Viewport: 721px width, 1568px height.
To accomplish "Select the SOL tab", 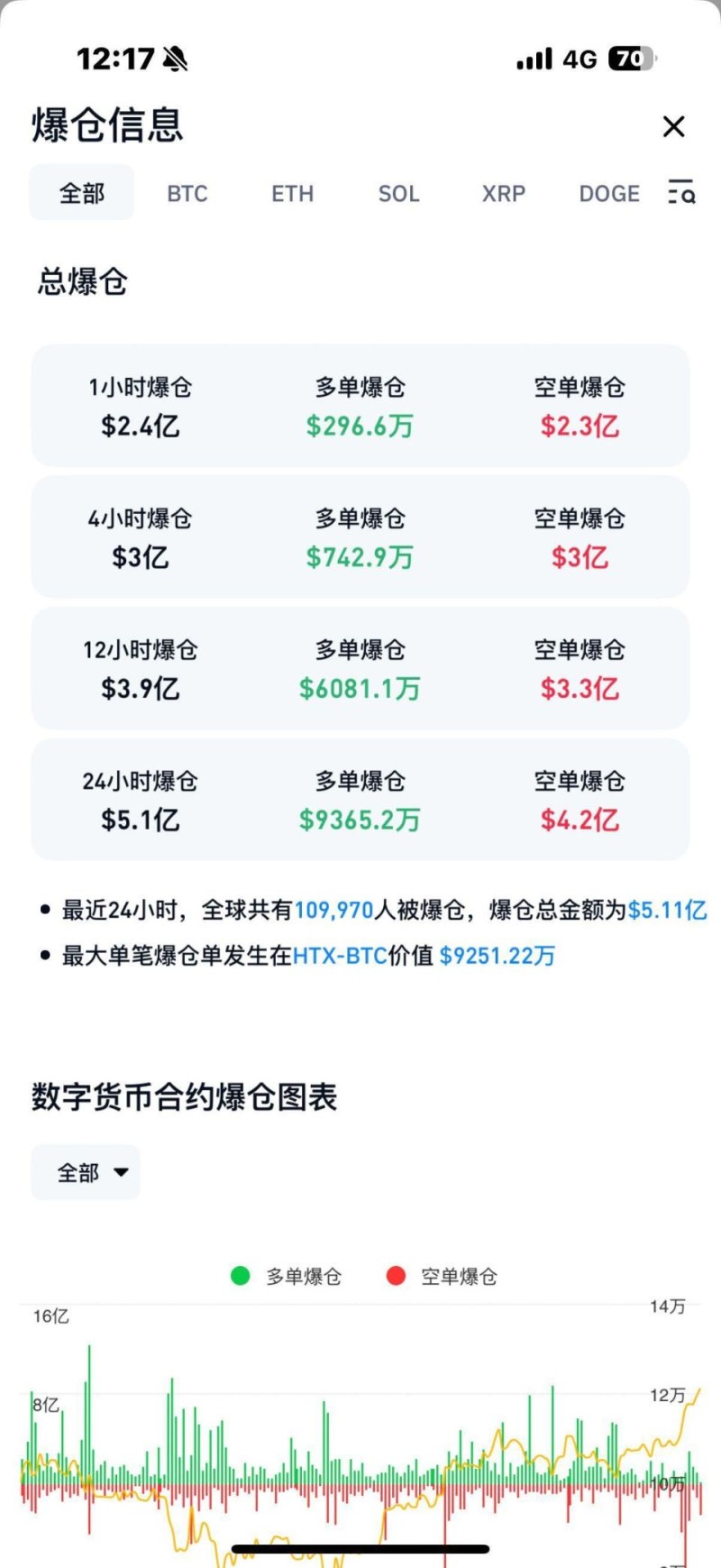I will (x=398, y=194).
